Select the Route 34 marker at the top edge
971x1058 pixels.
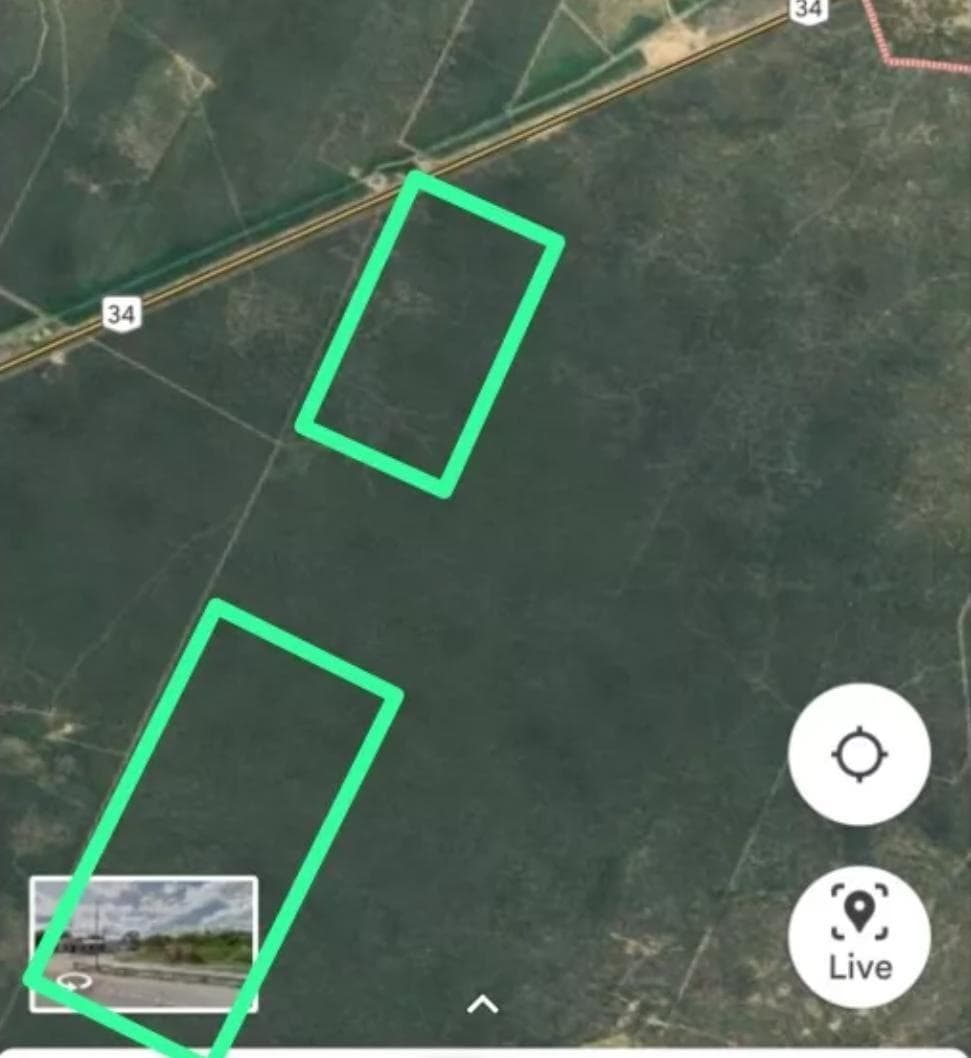point(812,10)
